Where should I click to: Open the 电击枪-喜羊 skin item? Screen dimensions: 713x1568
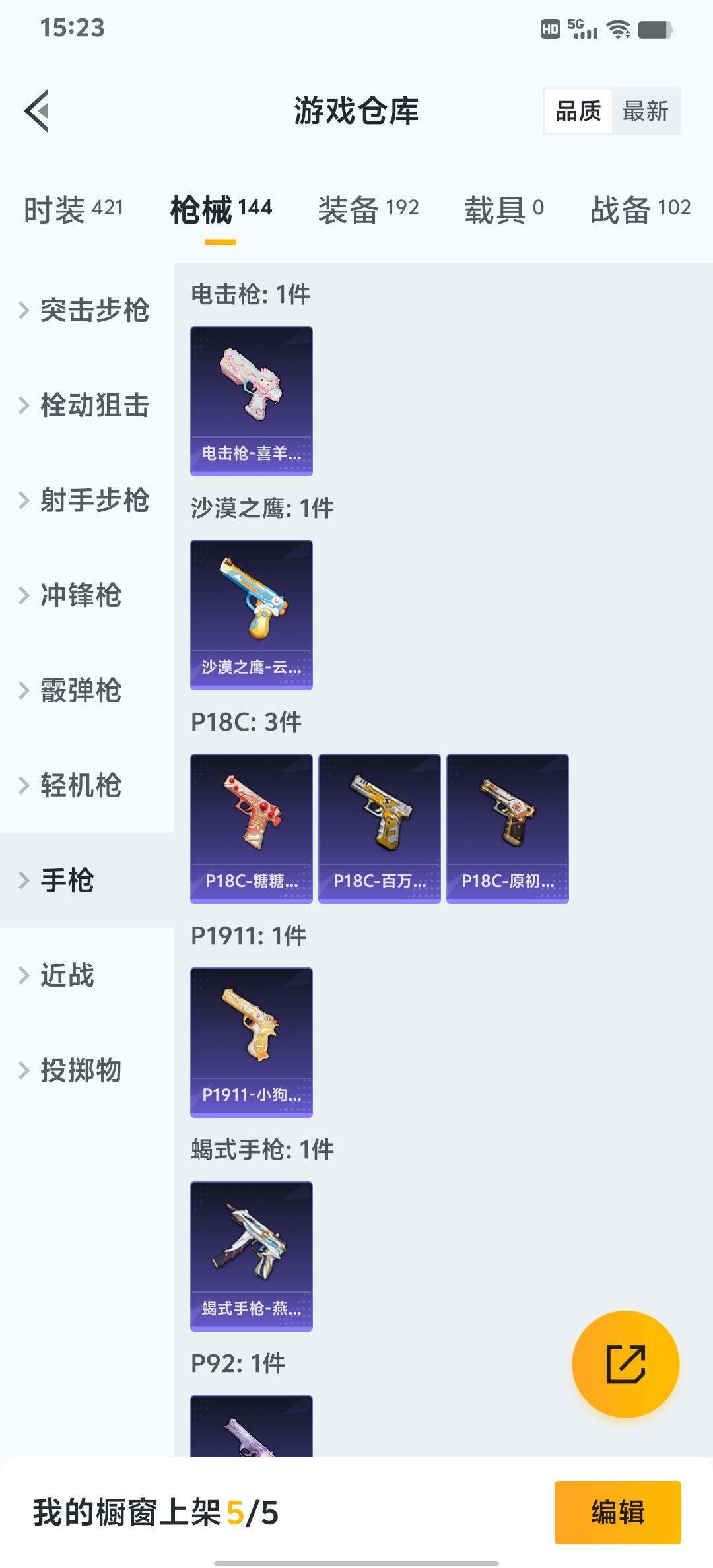click(252, 401)
